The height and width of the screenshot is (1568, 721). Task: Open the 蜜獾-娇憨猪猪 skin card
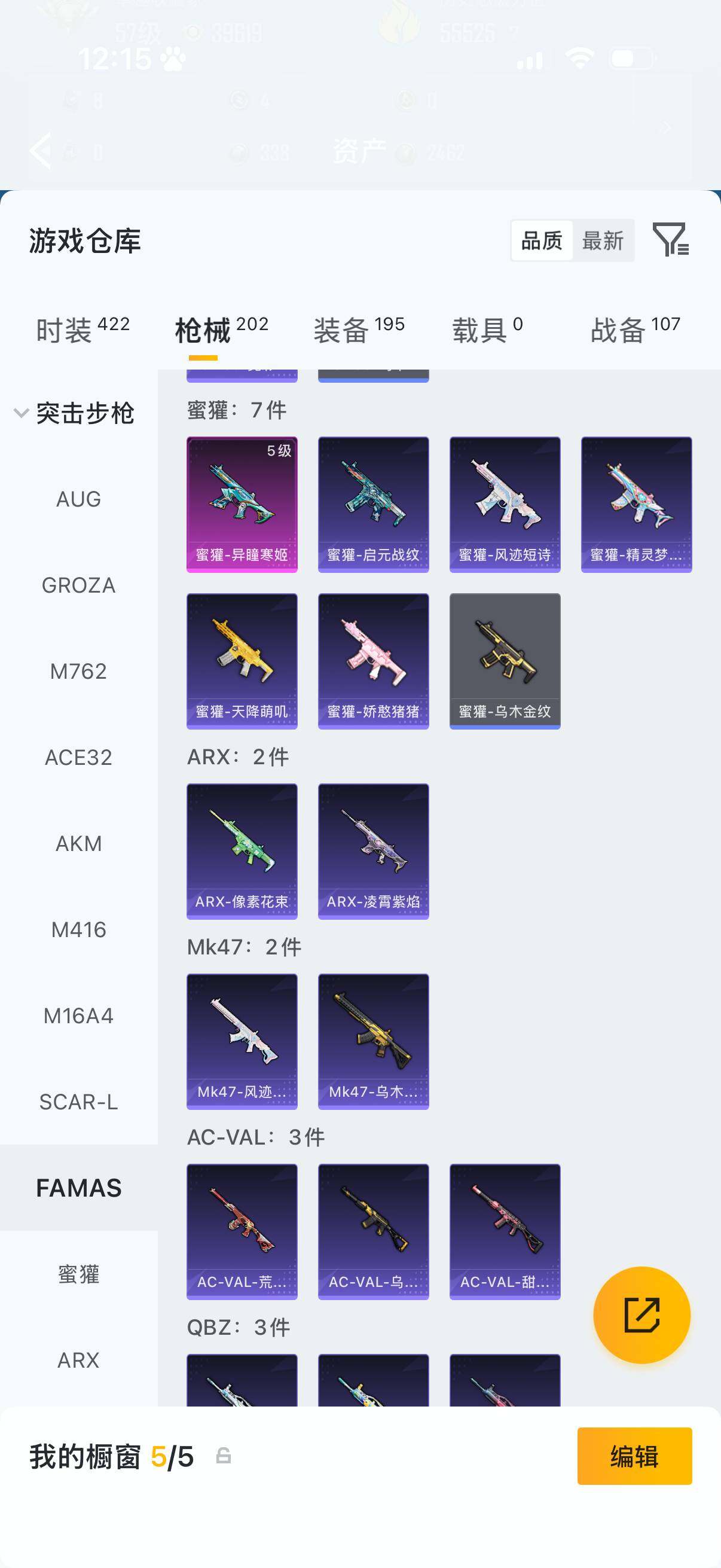pyautogui.click(x=373, y=661)
